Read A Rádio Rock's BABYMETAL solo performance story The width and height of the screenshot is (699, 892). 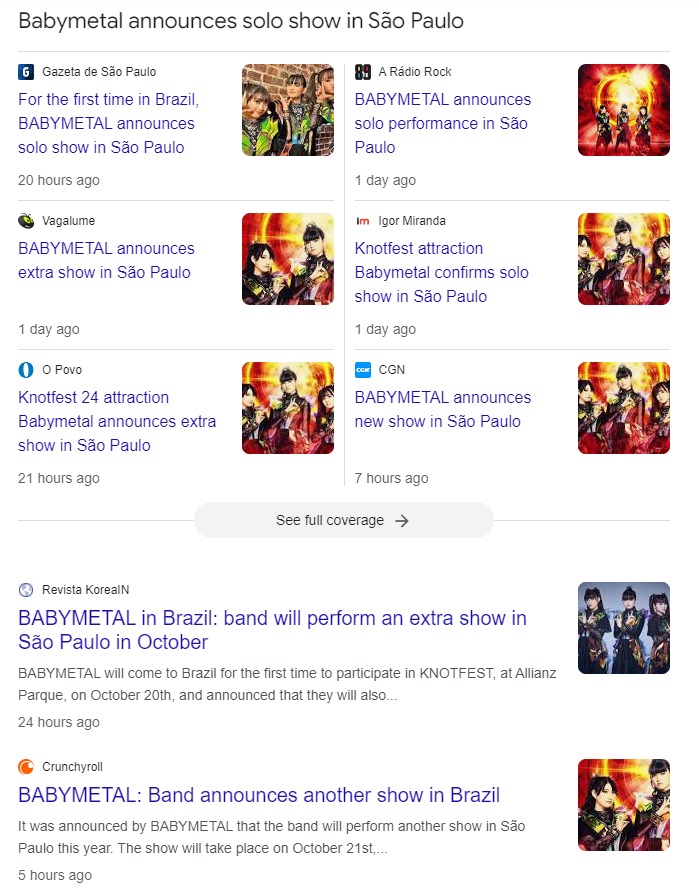[x=442, y=123]
